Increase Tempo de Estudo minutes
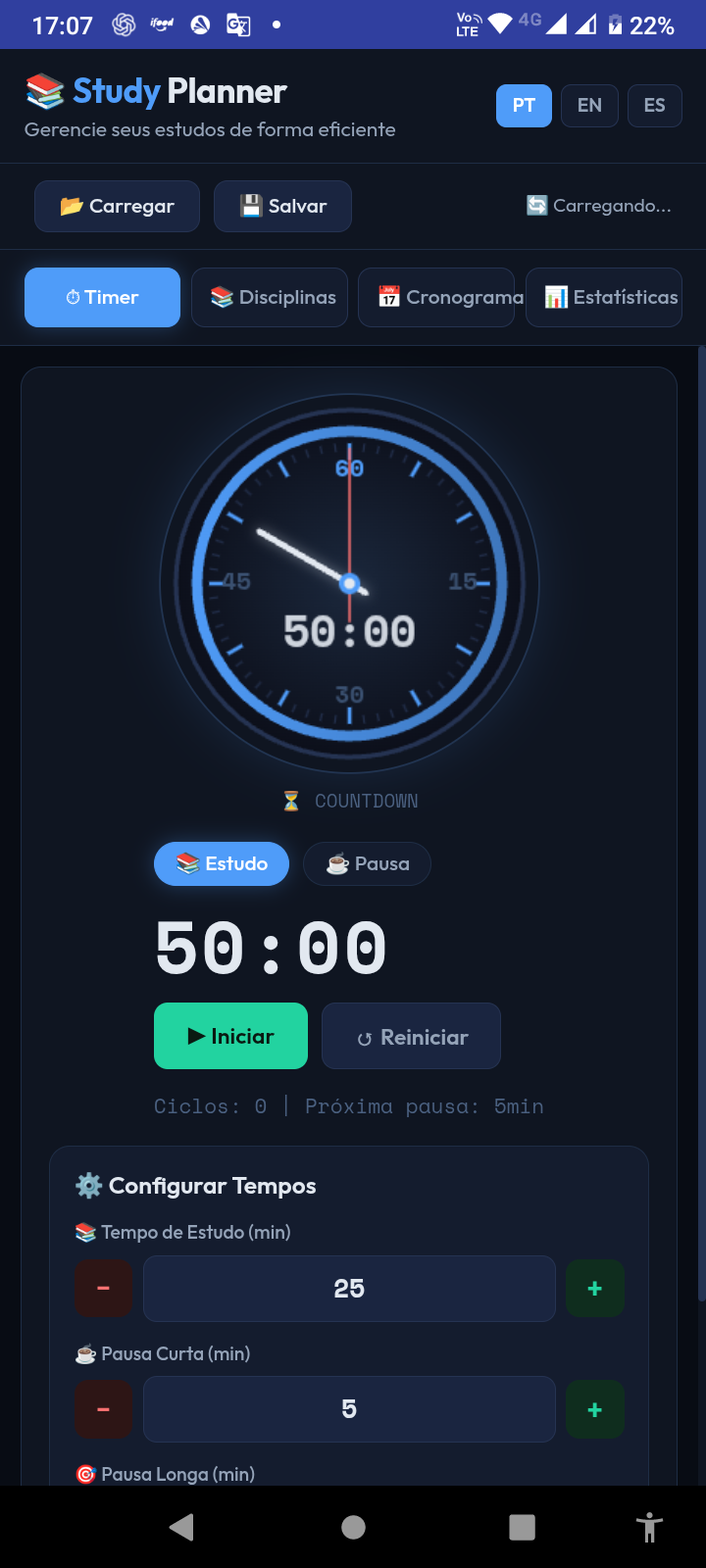Image resolution: width=706 pixels, height=1568 pixels. 594,1289
